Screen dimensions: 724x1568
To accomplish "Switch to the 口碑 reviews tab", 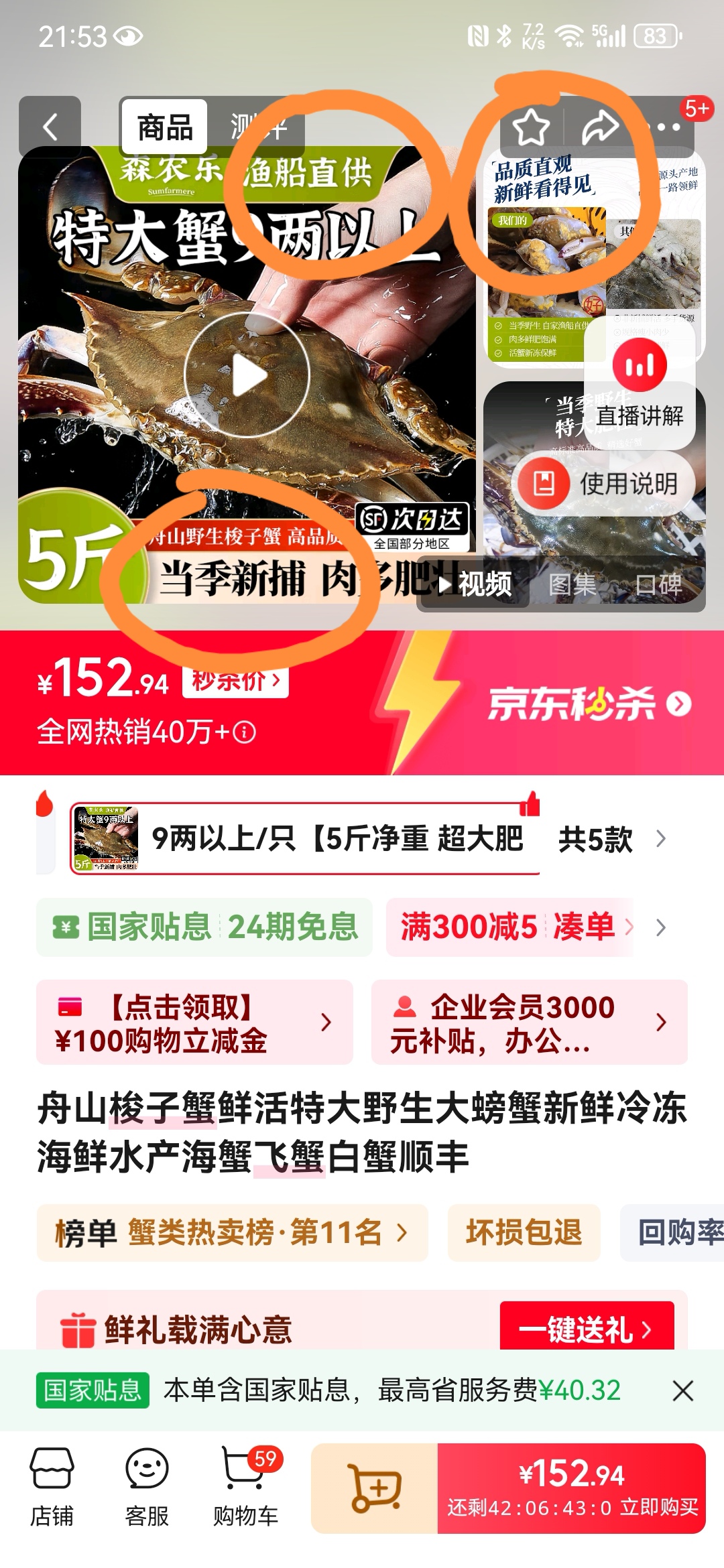I will click(658, 584).
